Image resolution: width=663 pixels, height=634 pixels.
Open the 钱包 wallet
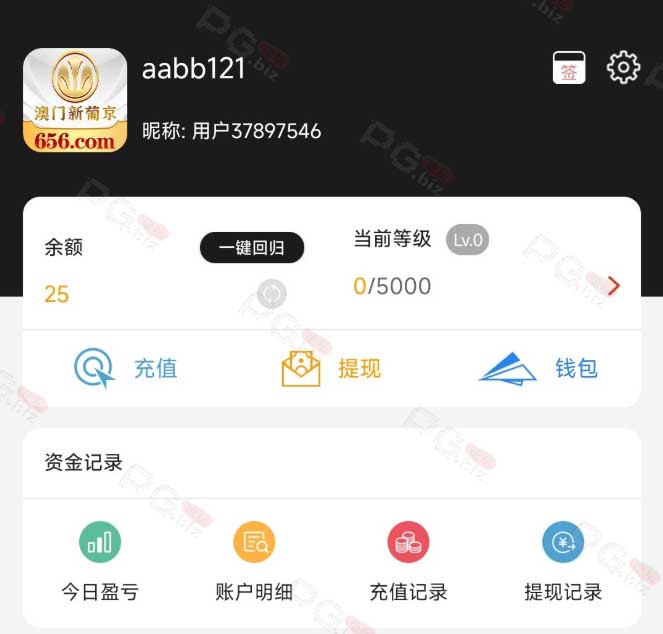(x=539, y=368)
